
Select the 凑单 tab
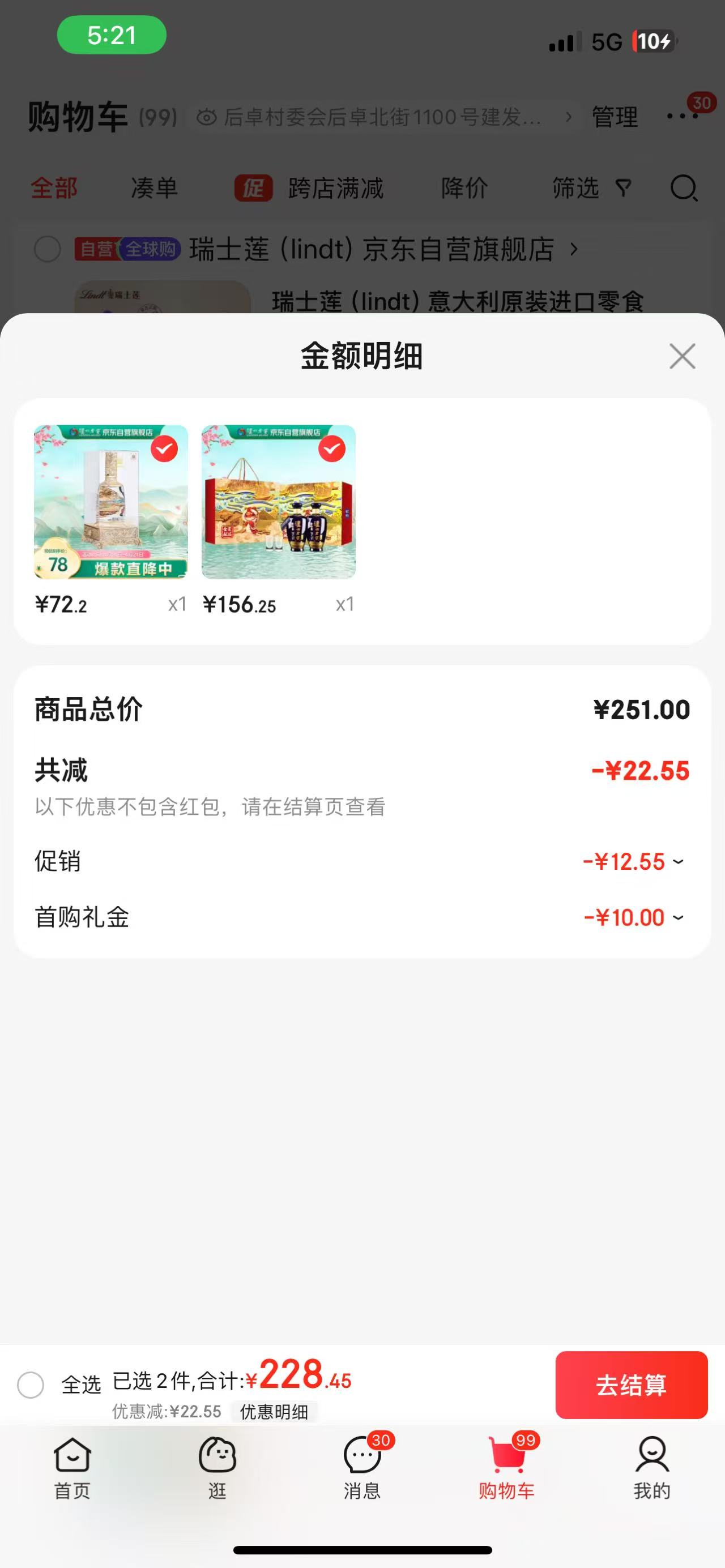tap(154, 189)
